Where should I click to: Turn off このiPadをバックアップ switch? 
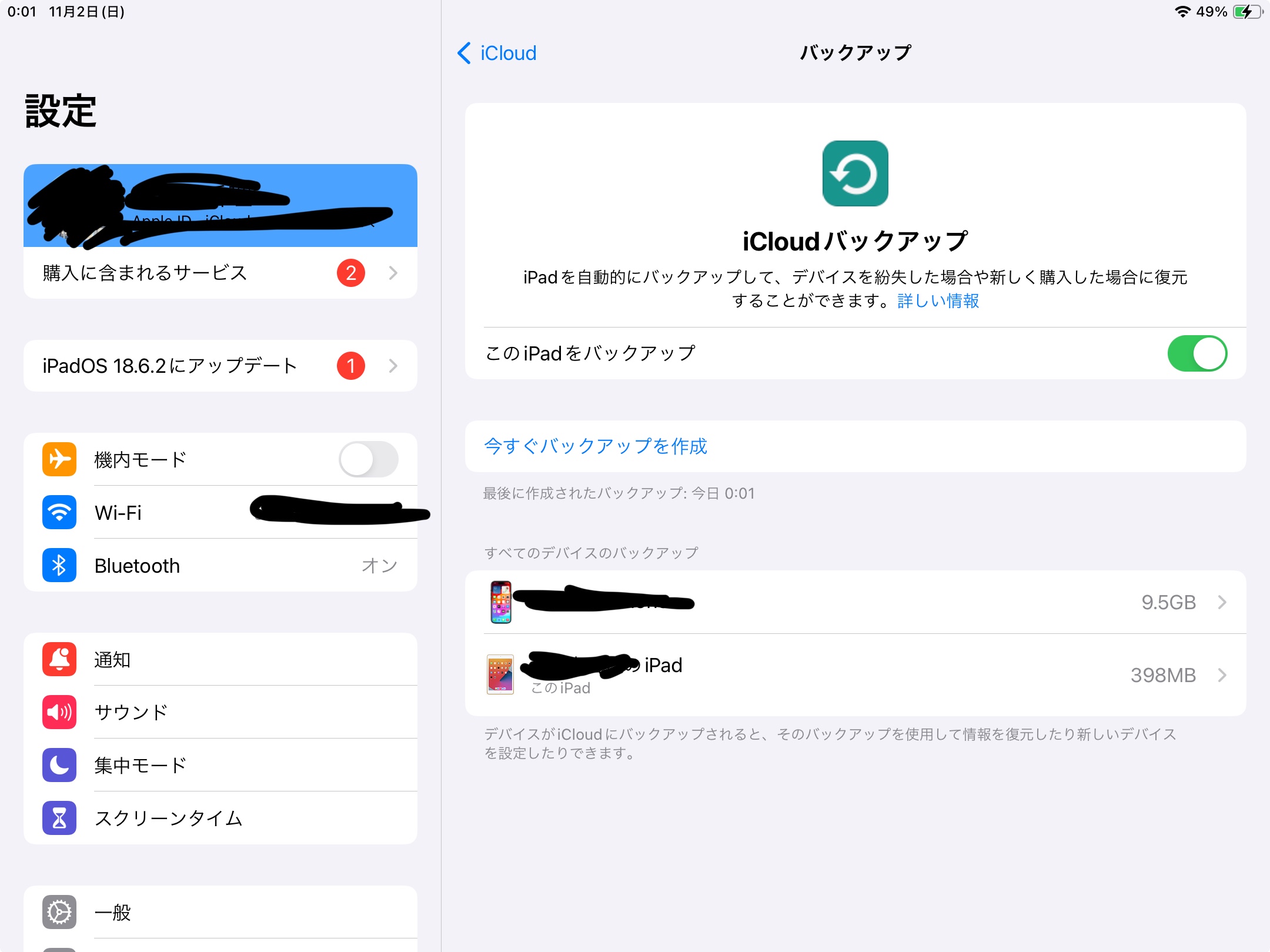pyautogui.click(x=1197, y=353)
